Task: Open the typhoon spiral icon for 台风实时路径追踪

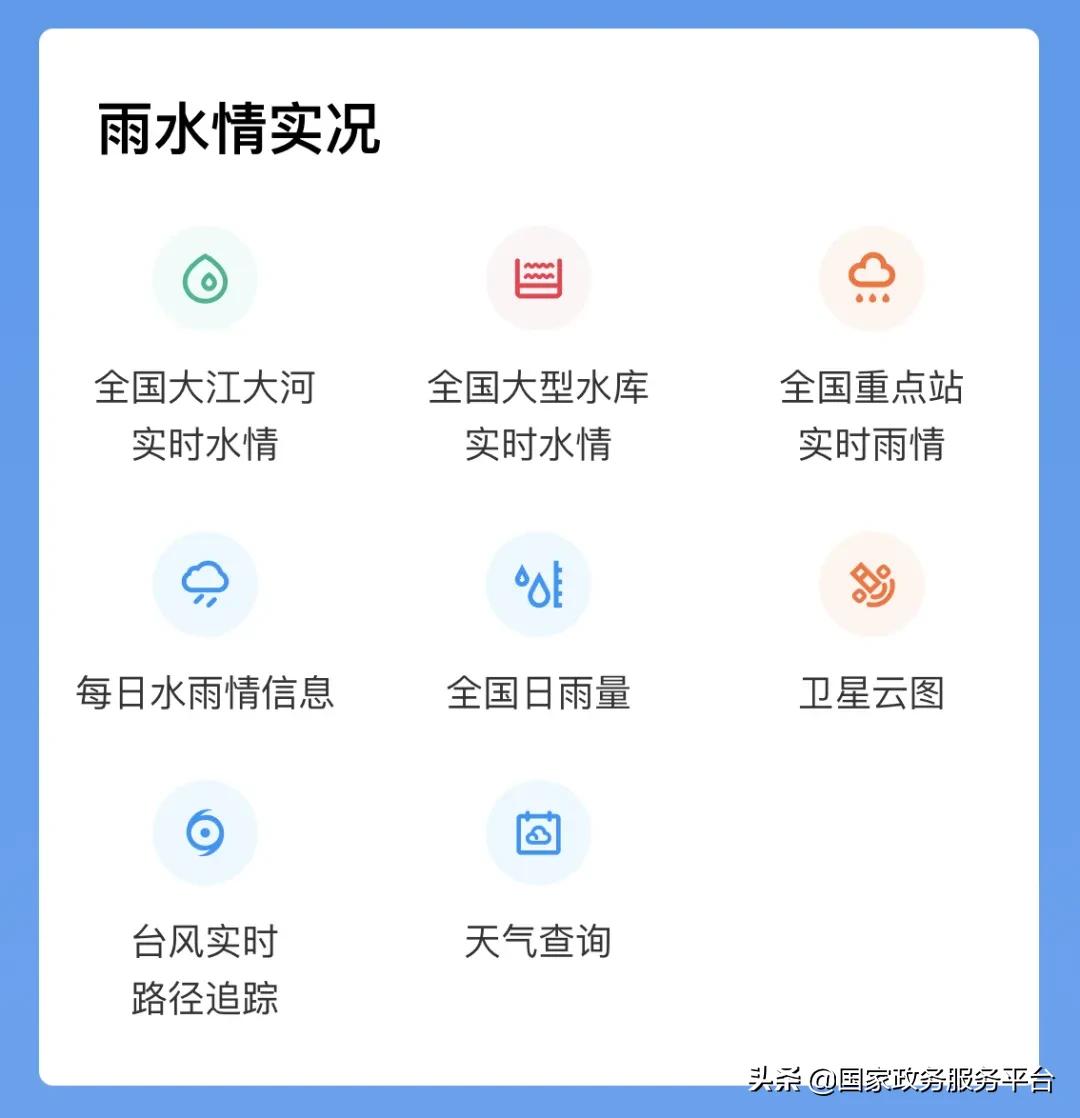Action: point(205,832)
